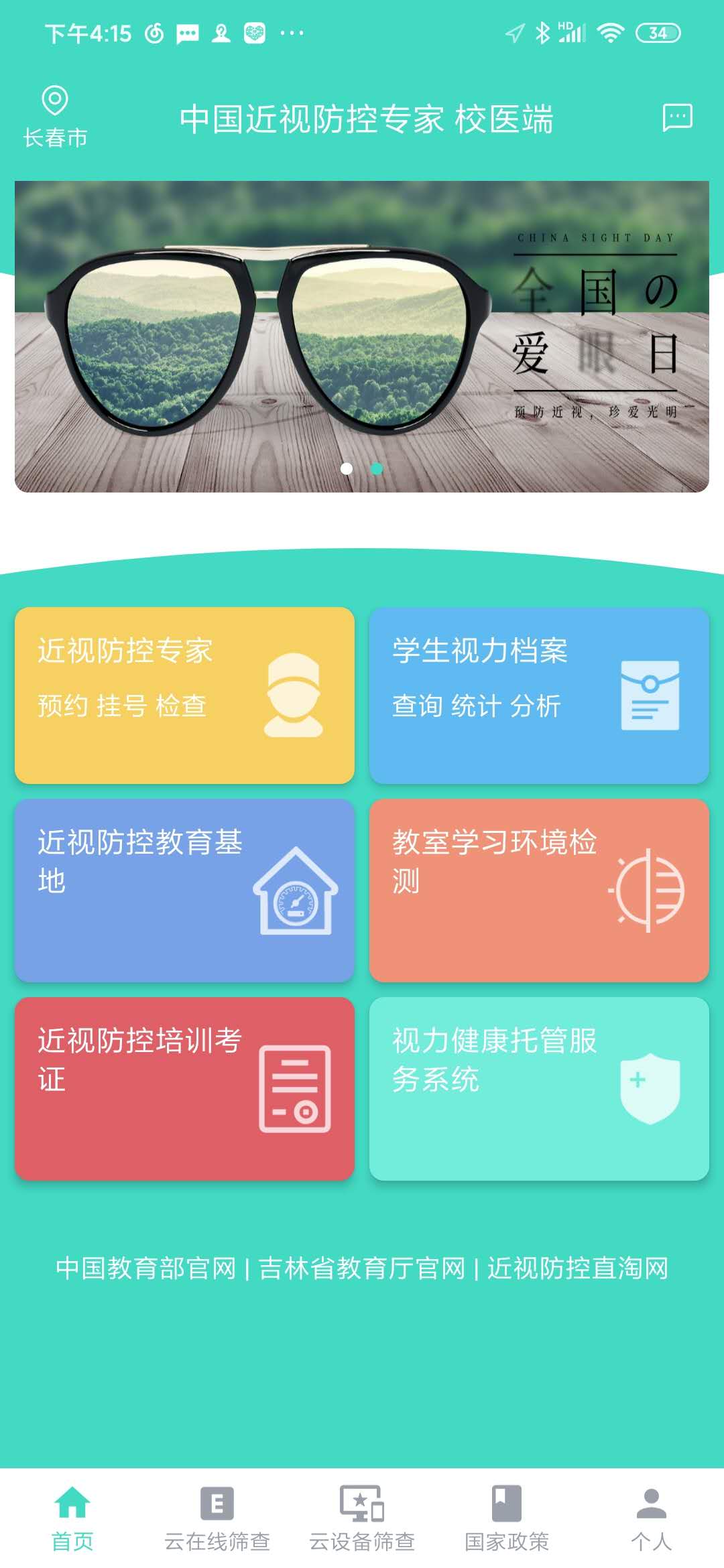Viewport: 724px width, 1568px height.
Task: Open 近视防控培训考证 card
Action: tap(184, 1088)
